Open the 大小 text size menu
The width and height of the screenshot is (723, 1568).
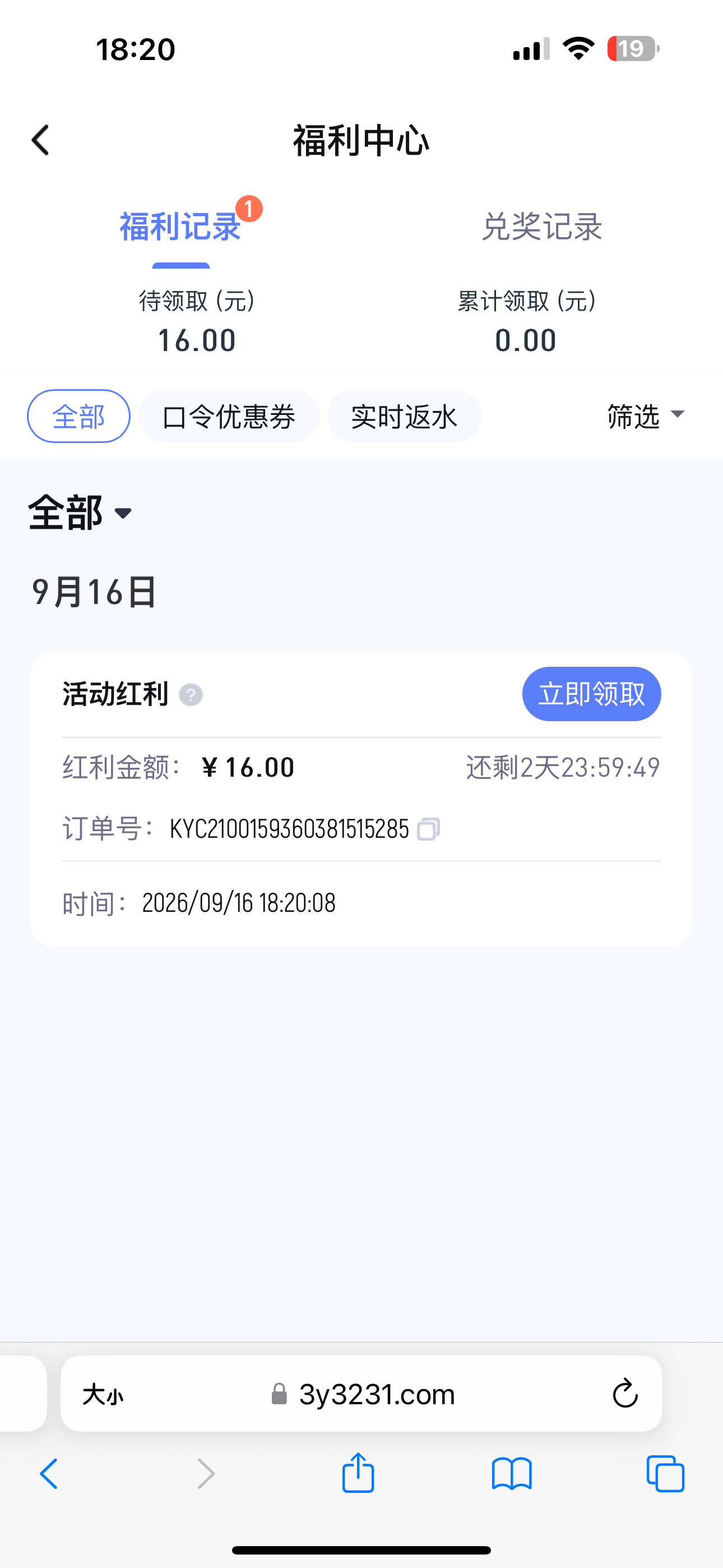click(103, 1394)
